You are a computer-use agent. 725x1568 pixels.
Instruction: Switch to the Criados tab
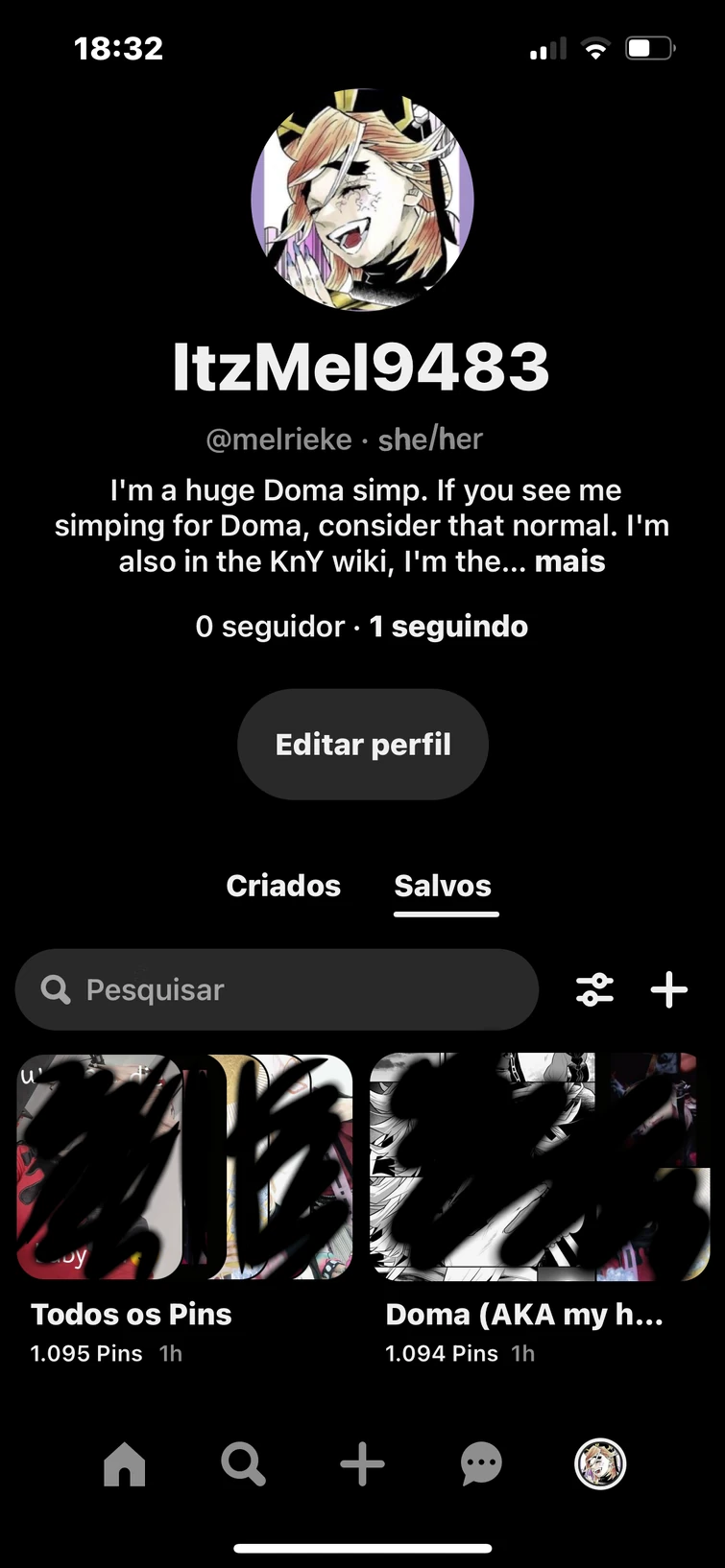click(283, 885)
